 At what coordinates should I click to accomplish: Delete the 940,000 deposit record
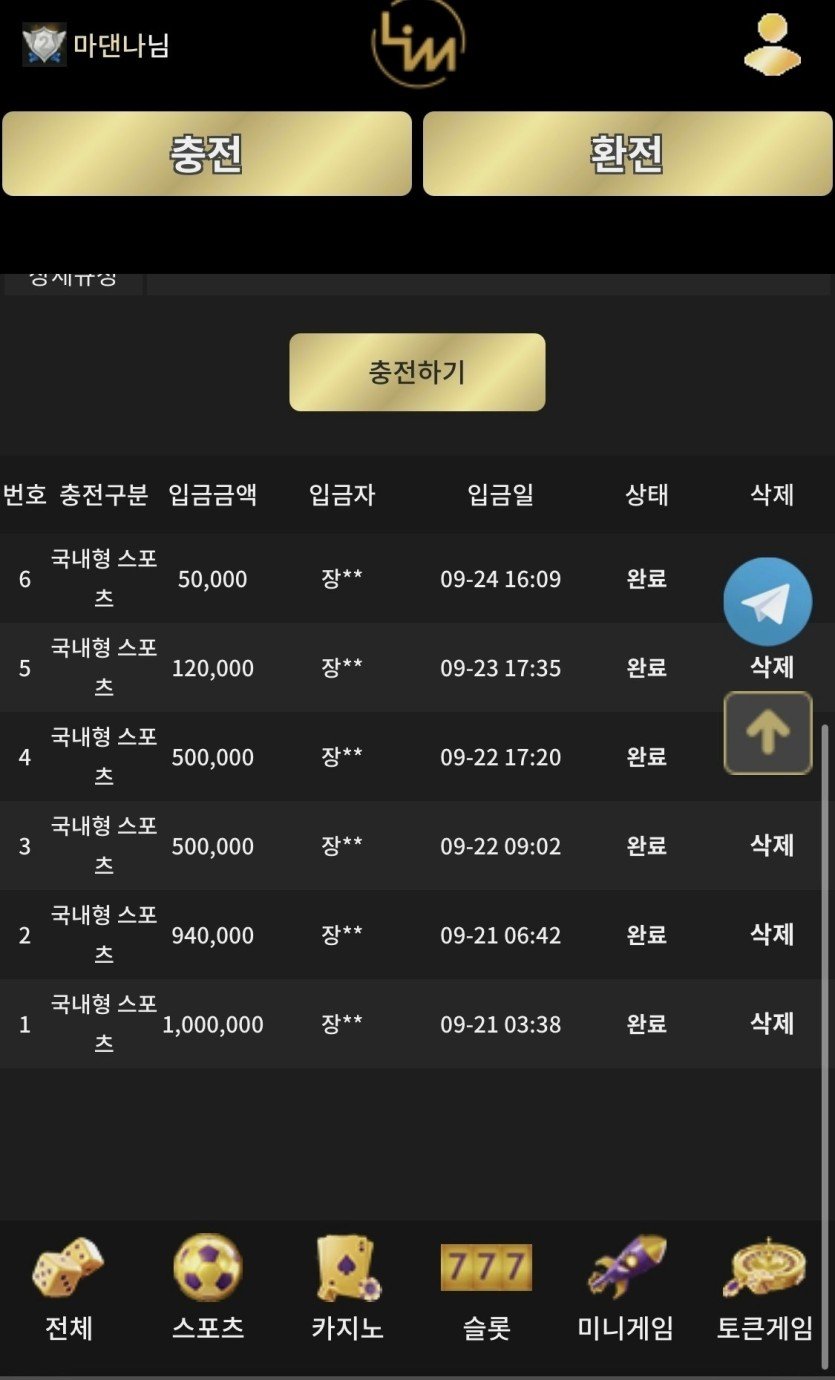pos(772,935)
